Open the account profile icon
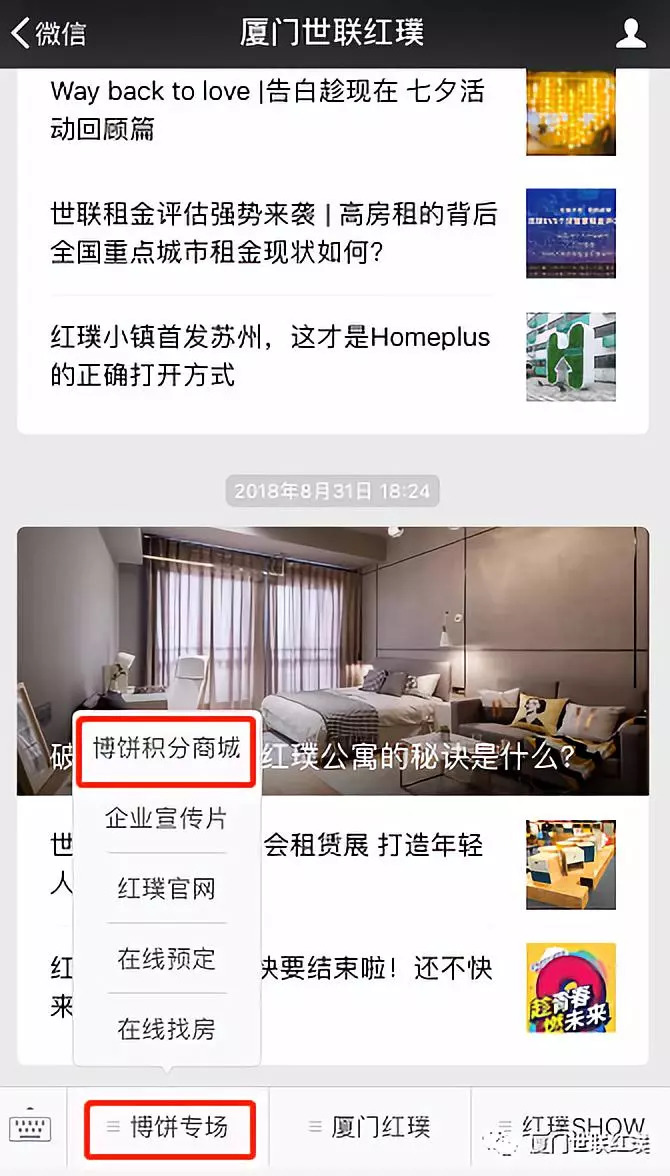 tap(630, 33)
